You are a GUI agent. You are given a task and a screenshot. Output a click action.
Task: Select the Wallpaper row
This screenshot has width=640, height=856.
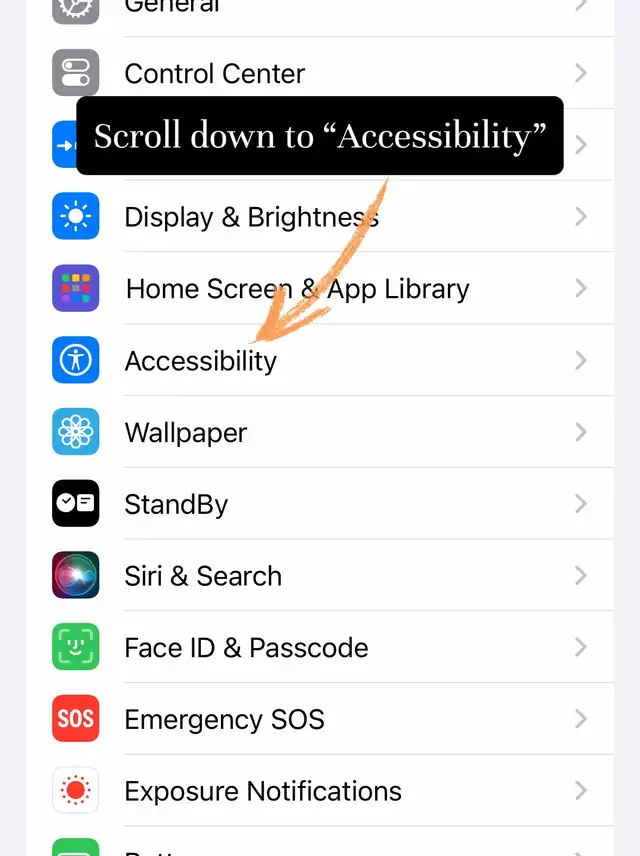click(x=320, y=432)
